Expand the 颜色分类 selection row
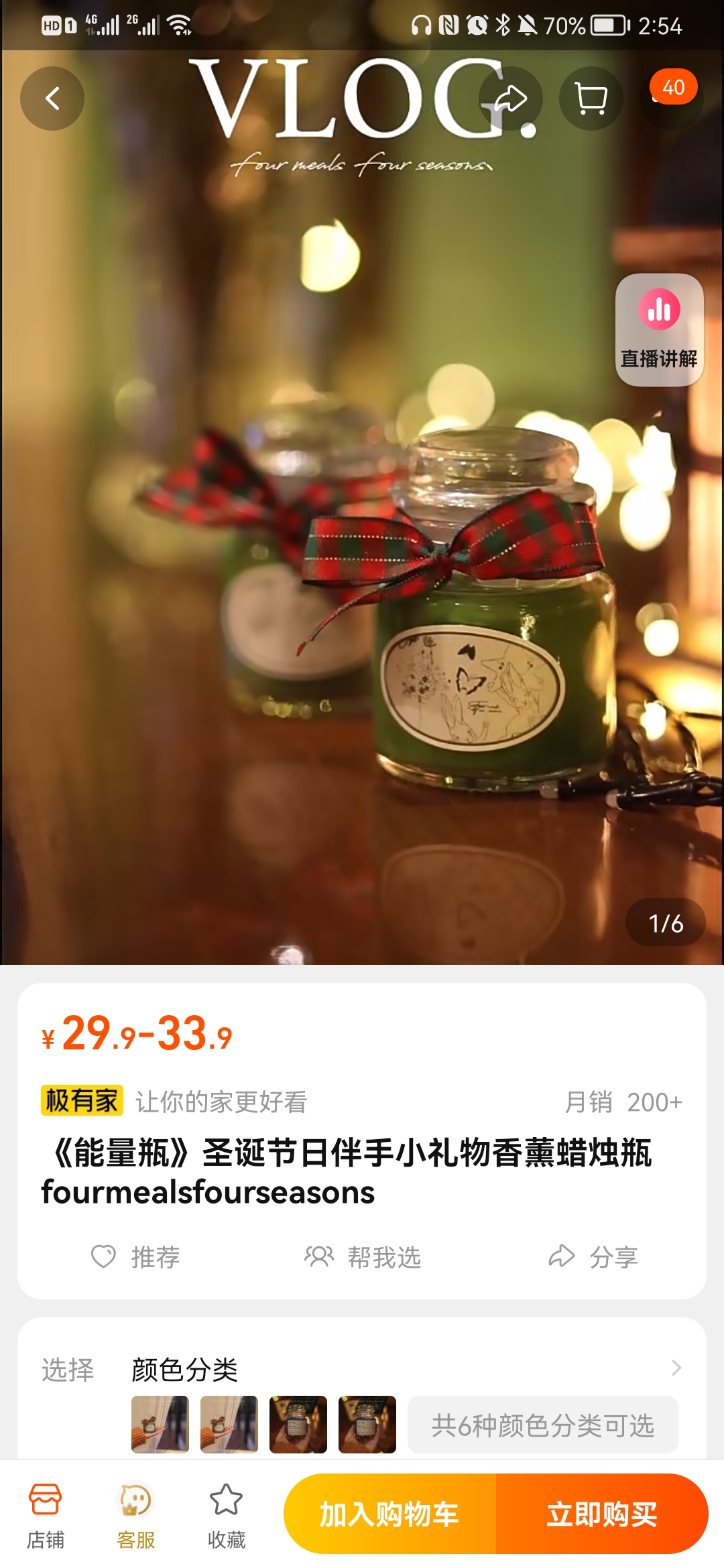The width and height of the screenshot is (724, 1568). 676,1368
